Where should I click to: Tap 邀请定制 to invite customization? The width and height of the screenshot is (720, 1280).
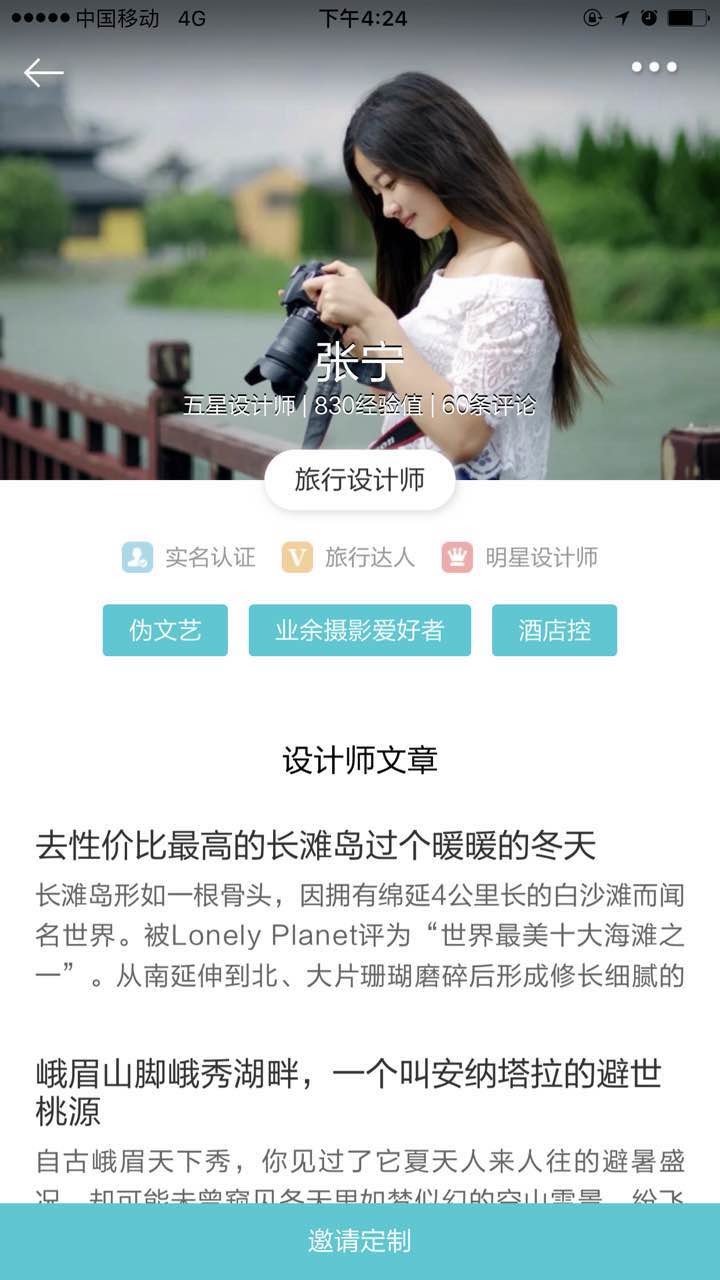pyautogui.click(x=360, y=1242)
